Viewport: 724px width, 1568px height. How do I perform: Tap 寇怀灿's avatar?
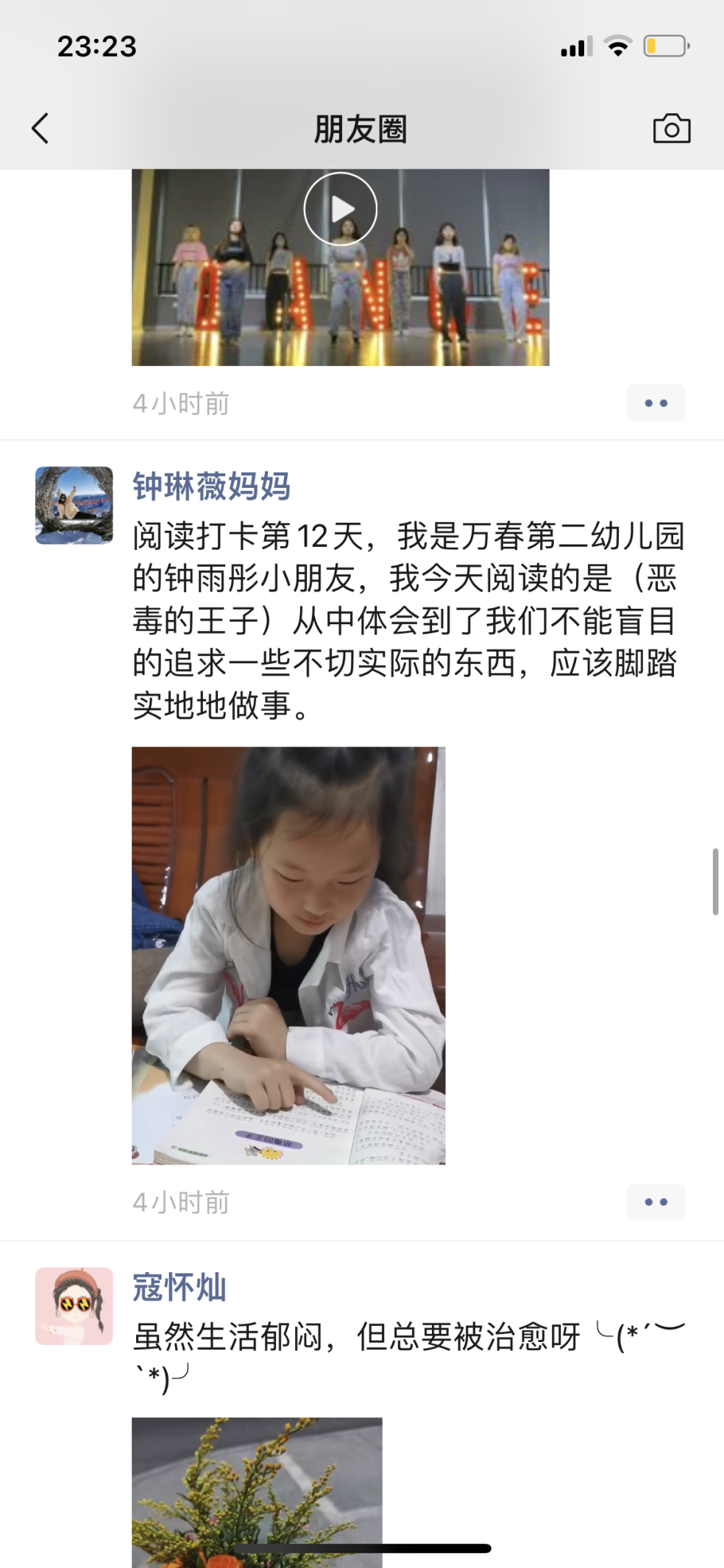pos(74,1306)
